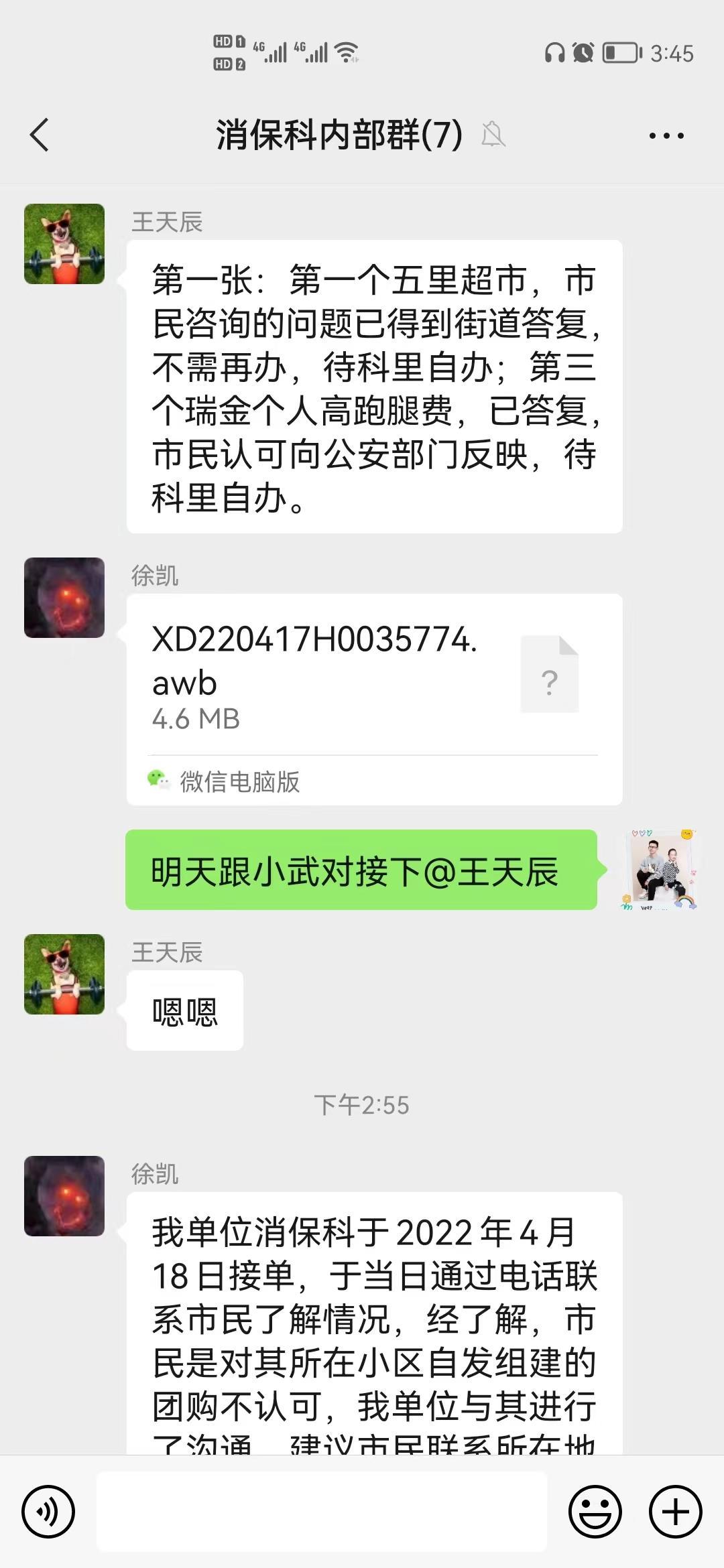724x1568 pixels.
Task: Switch to voice message input
Action: click(48, 1512)
